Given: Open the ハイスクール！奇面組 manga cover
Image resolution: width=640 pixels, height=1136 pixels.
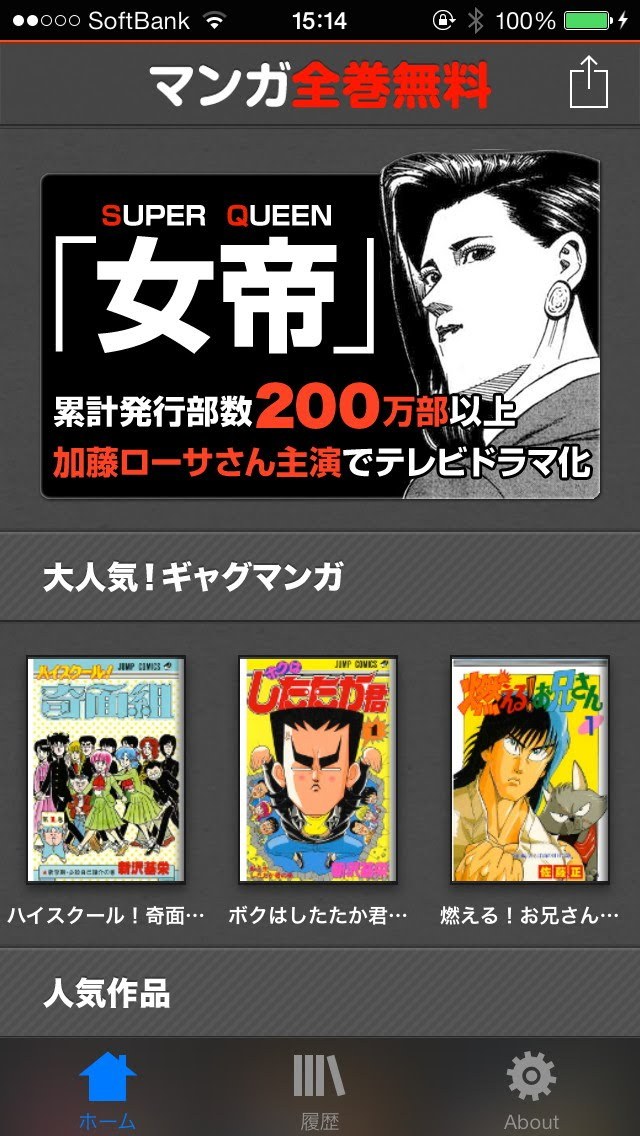Looking at the screenshot, I should click(106, 770).
